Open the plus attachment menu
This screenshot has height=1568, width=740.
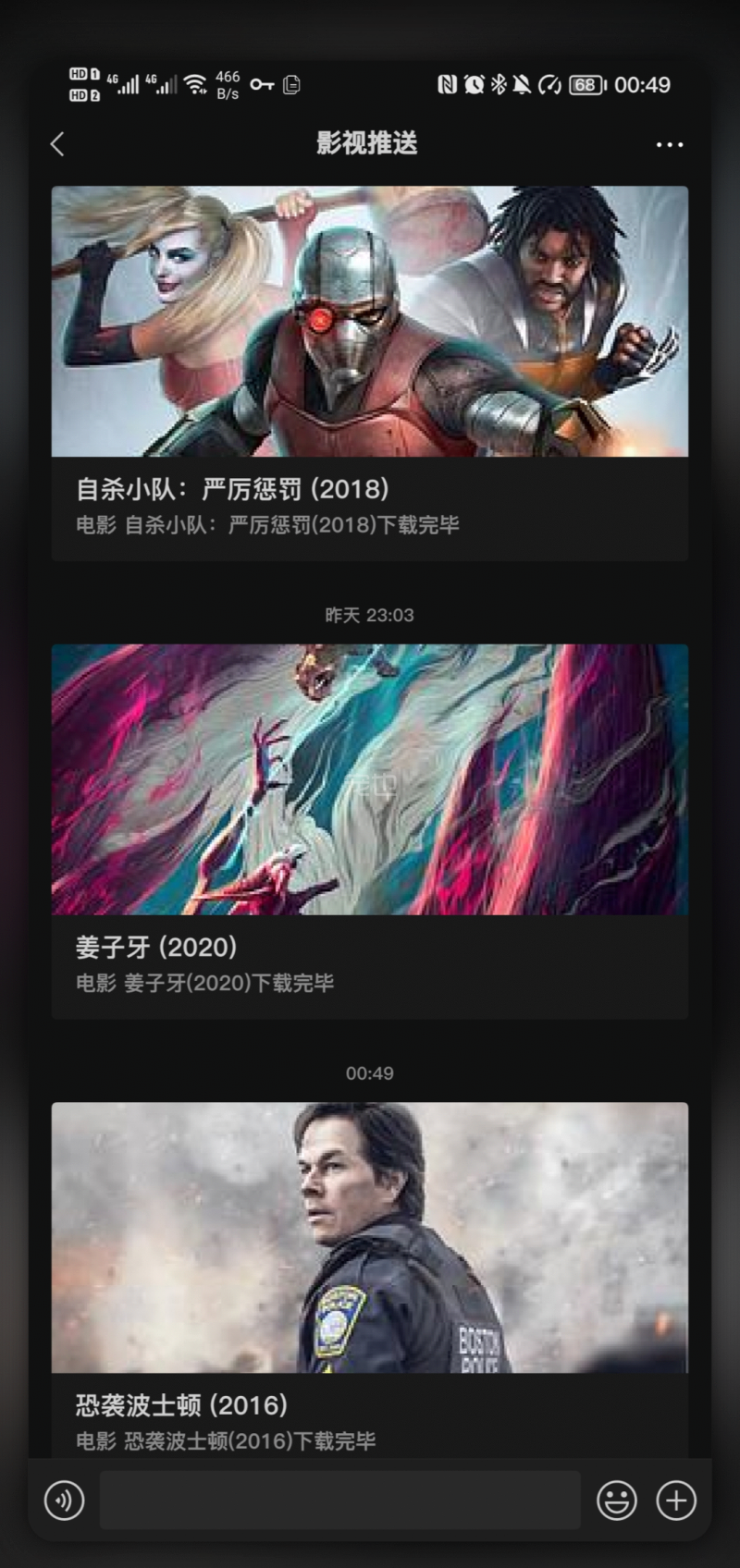coord(676,1500)
